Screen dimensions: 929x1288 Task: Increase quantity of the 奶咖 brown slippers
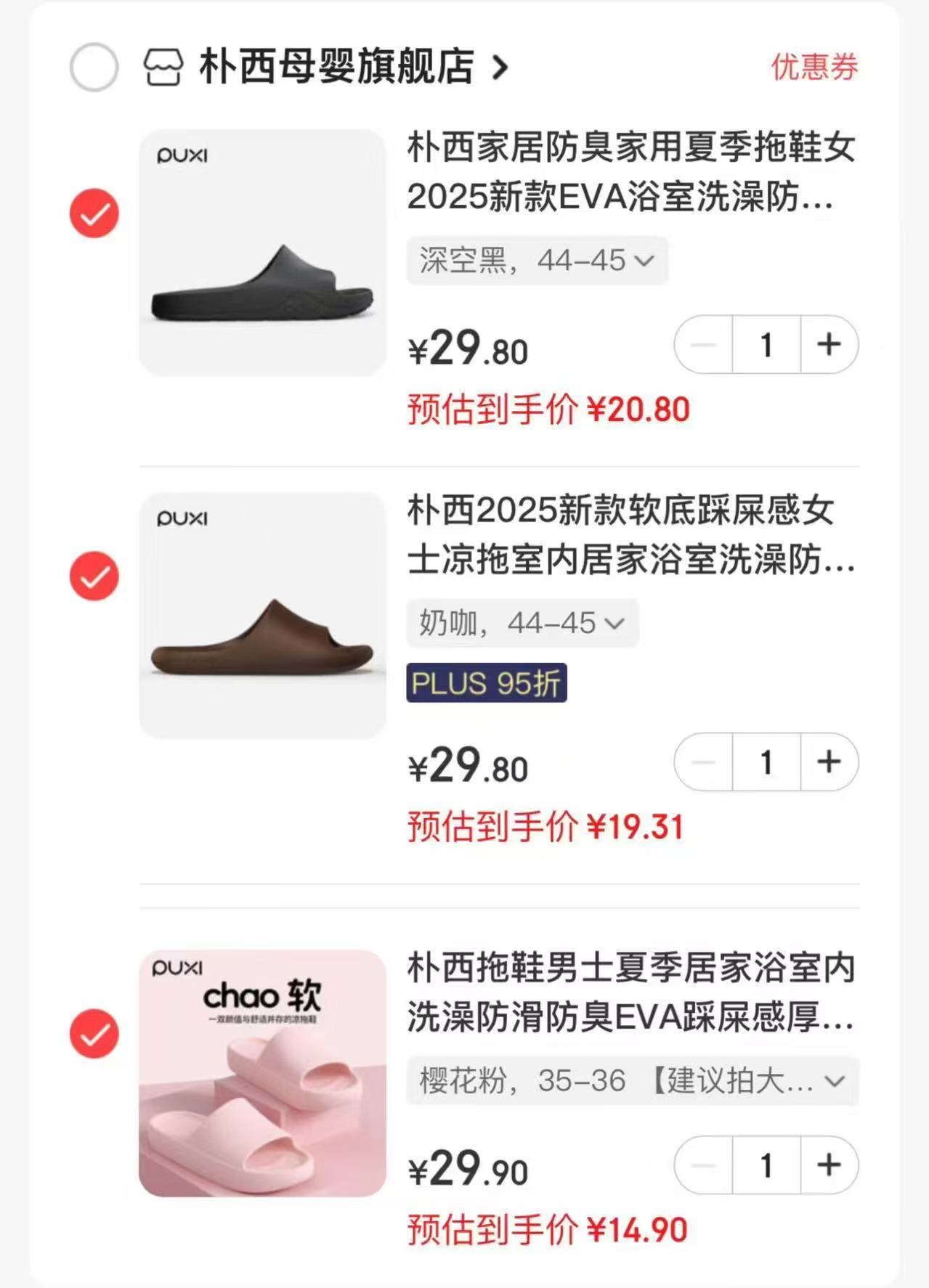829,763
